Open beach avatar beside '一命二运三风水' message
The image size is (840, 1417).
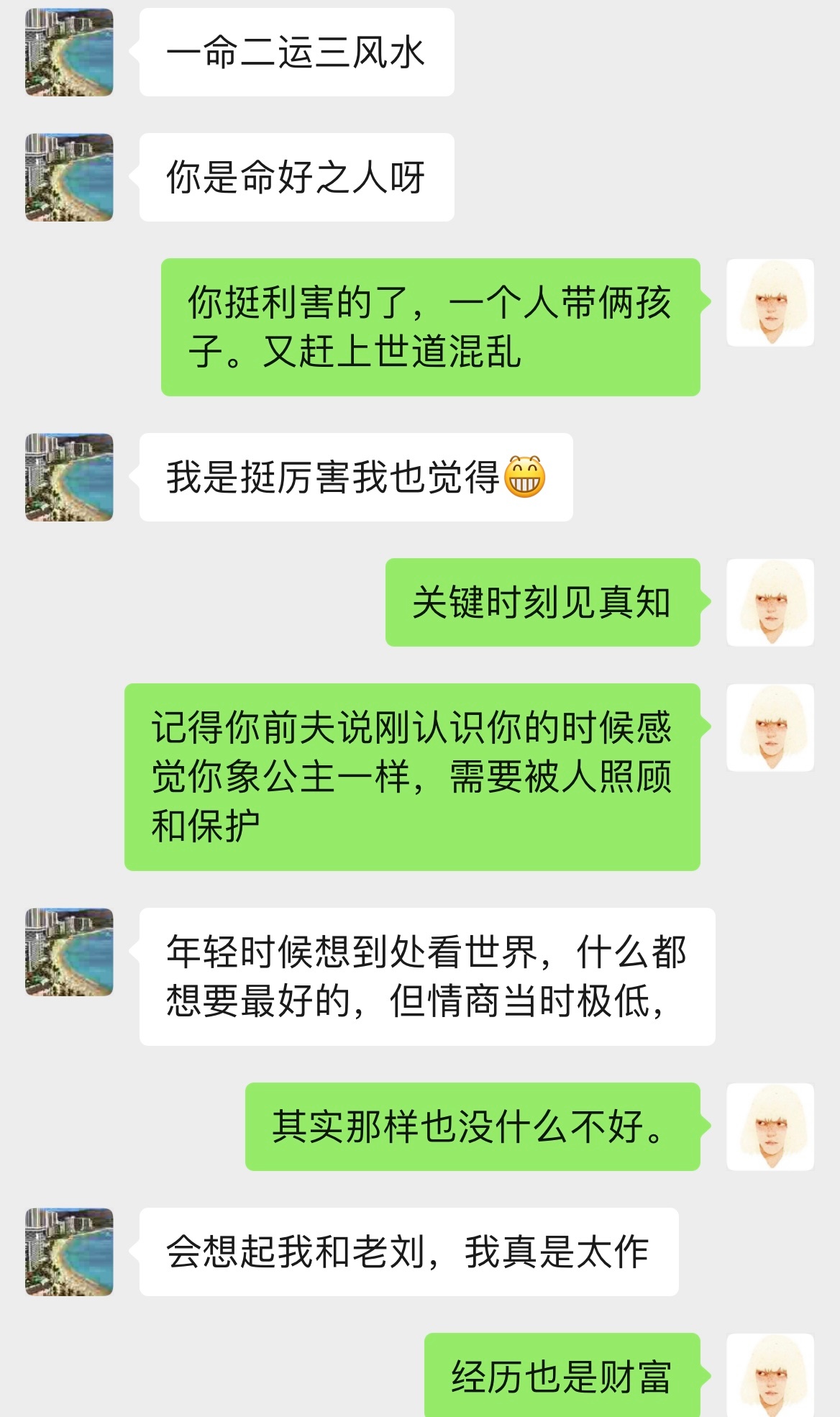(x=69, y=52)
